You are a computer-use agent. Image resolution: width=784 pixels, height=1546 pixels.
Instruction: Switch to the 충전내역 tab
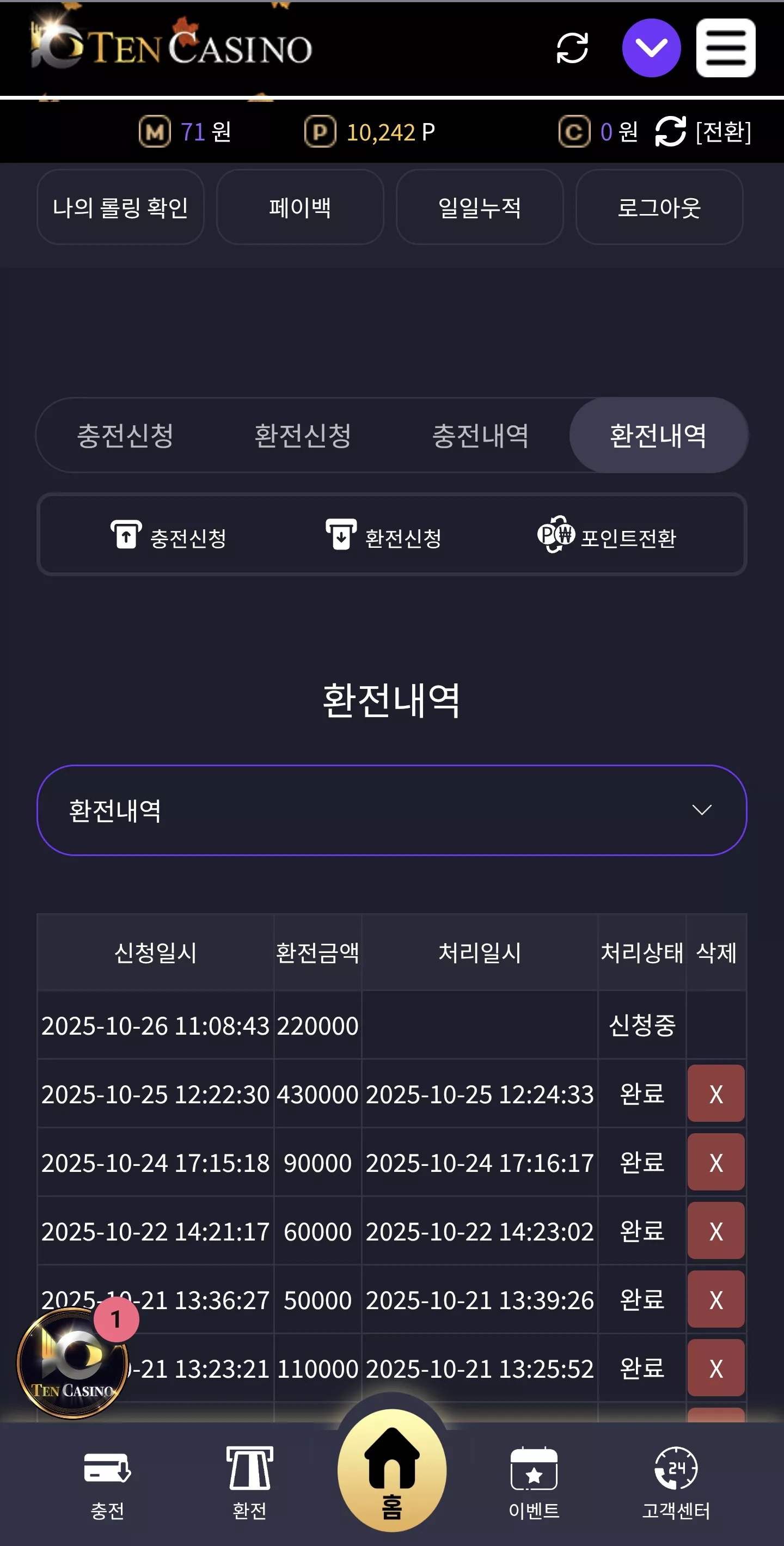tap(481, 435)
